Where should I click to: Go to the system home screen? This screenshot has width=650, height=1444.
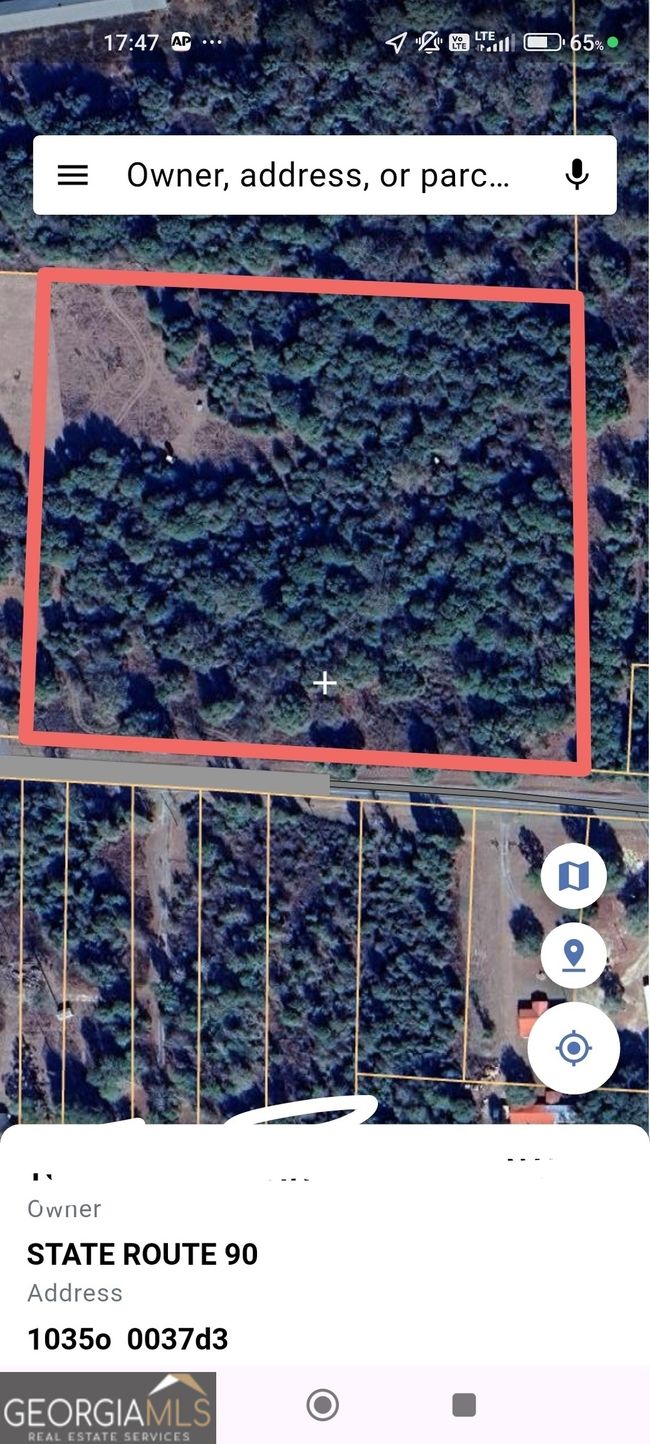click(x=323, y=1405)
